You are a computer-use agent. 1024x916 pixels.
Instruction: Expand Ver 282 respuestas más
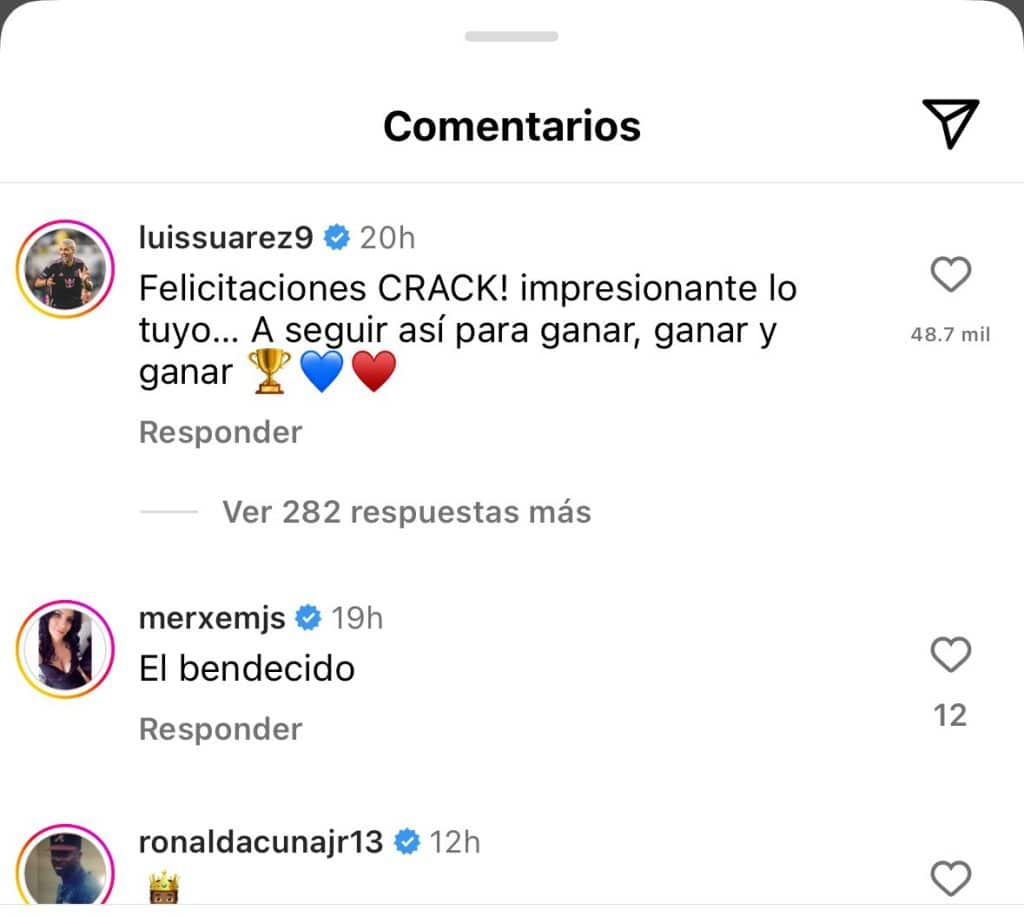[406, 512]
